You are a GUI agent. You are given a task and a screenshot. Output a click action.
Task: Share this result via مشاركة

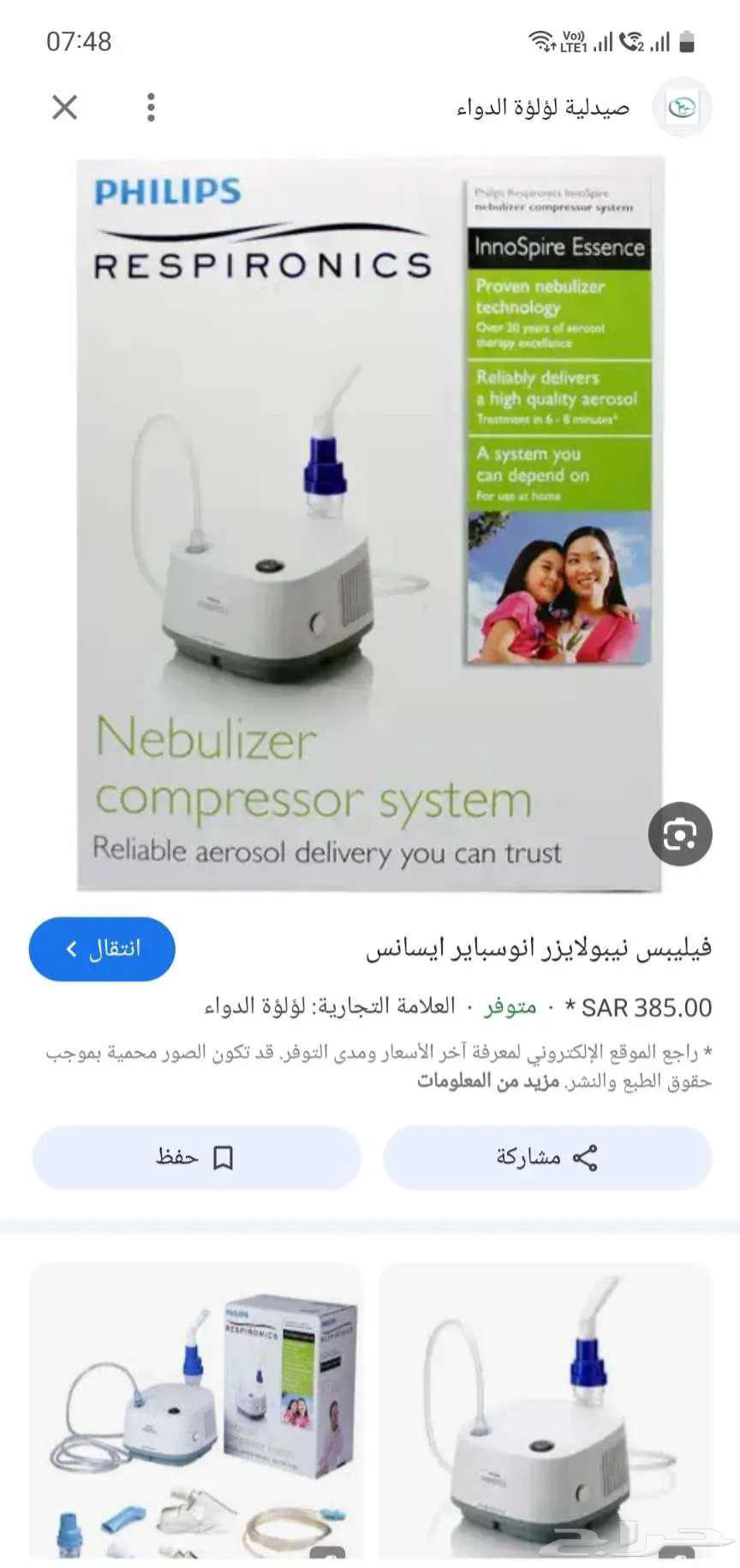tap(547, 1158)
